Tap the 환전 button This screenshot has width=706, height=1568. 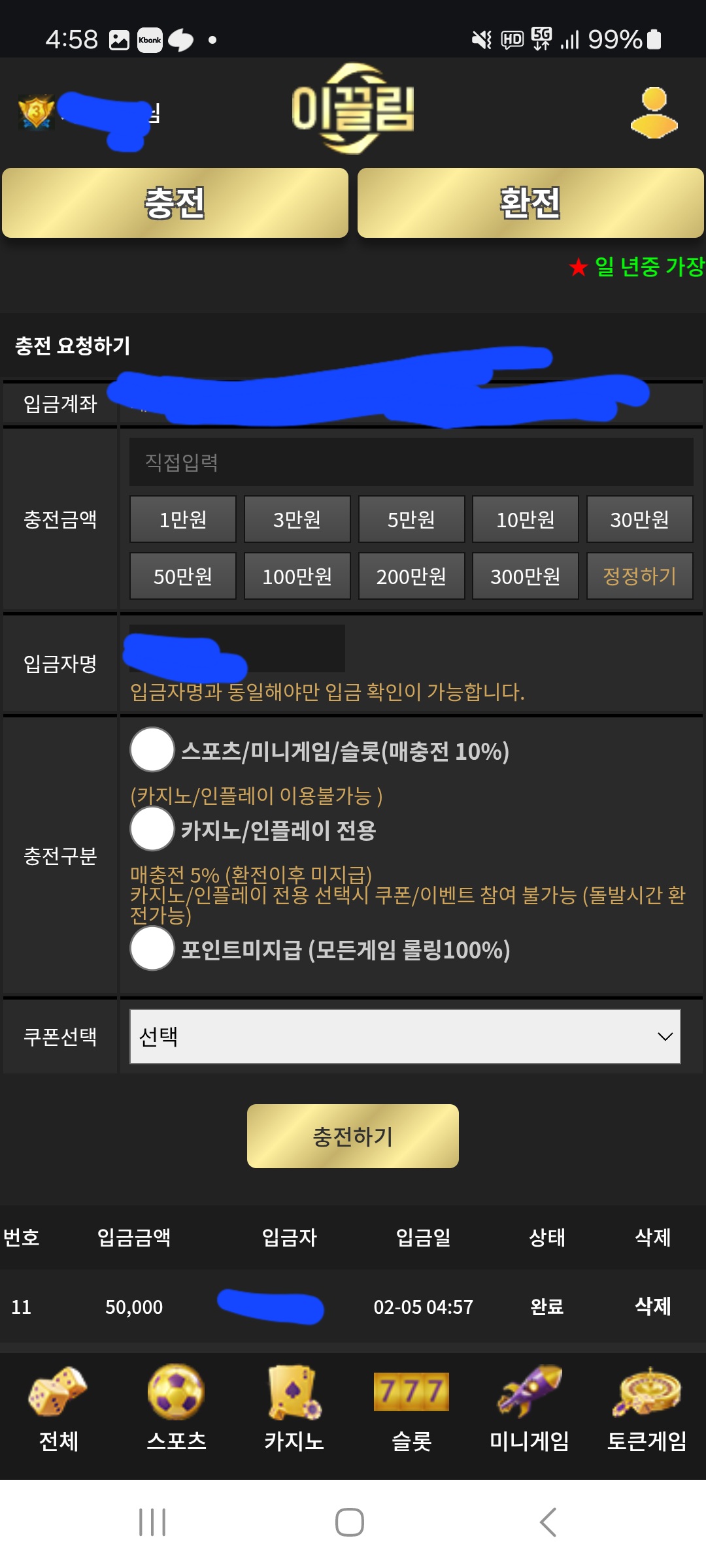pyautogui.click(x=530, y=203)
